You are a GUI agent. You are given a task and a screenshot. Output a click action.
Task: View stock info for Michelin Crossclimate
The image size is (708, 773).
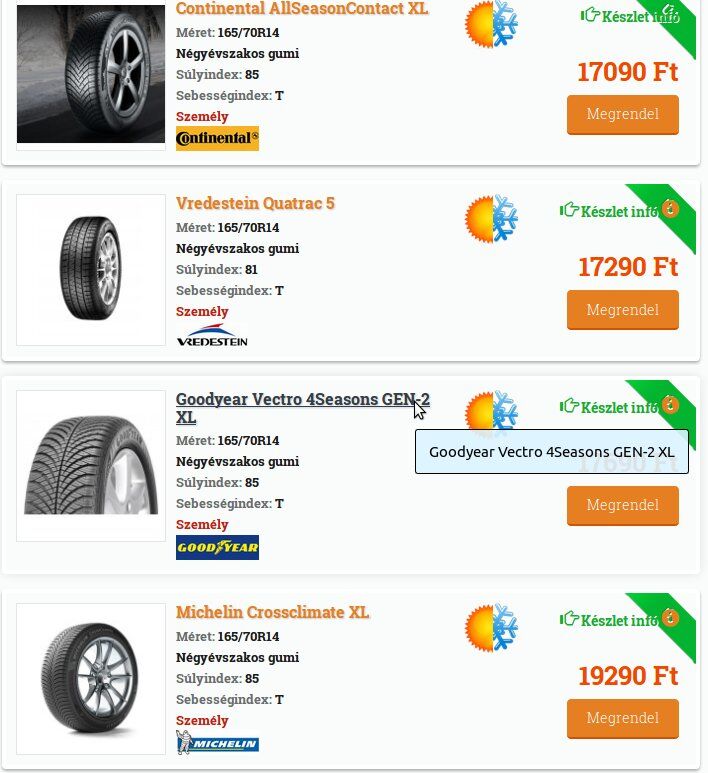(608, 620)
